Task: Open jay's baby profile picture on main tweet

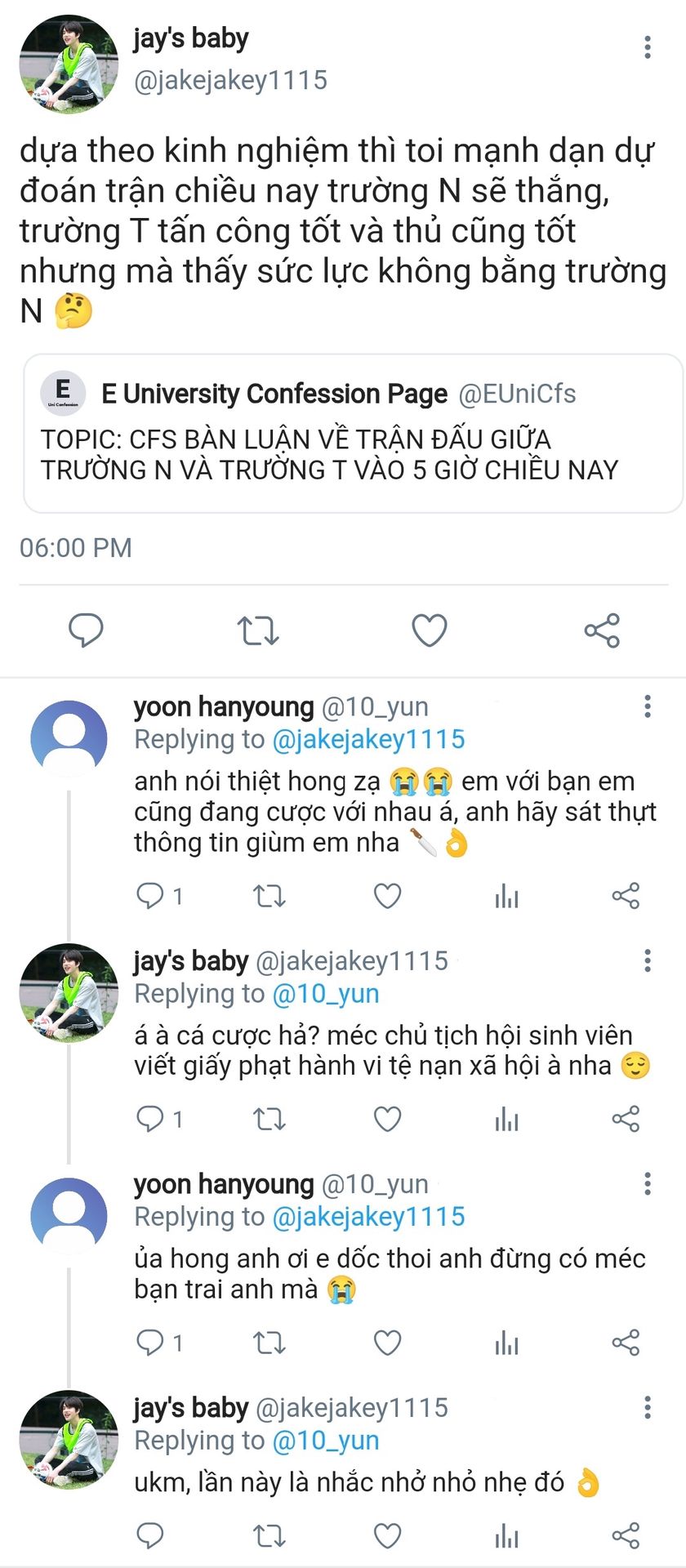Action: click(x=69, y=64)
